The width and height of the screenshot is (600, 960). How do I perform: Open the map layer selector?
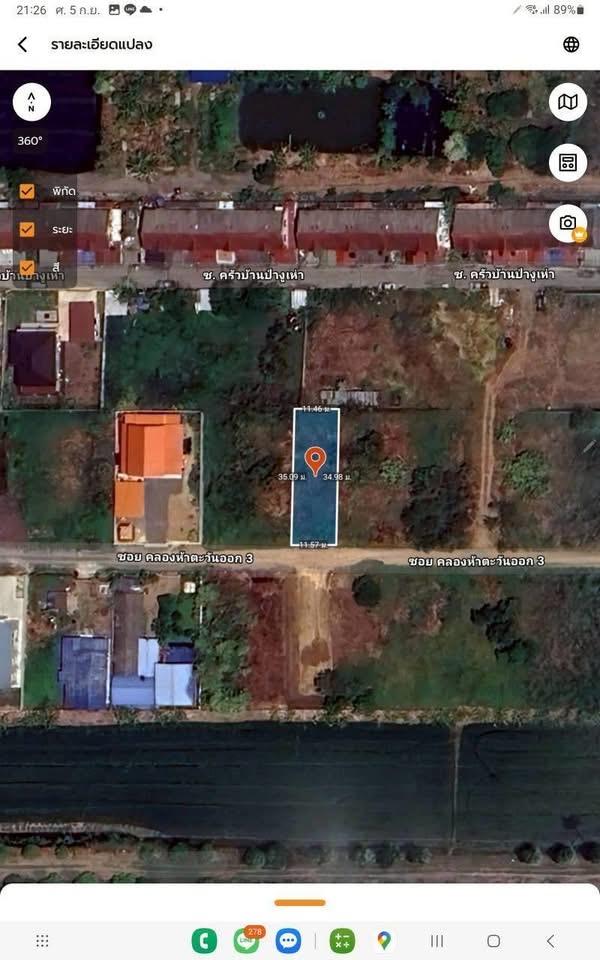coord(567,102)
